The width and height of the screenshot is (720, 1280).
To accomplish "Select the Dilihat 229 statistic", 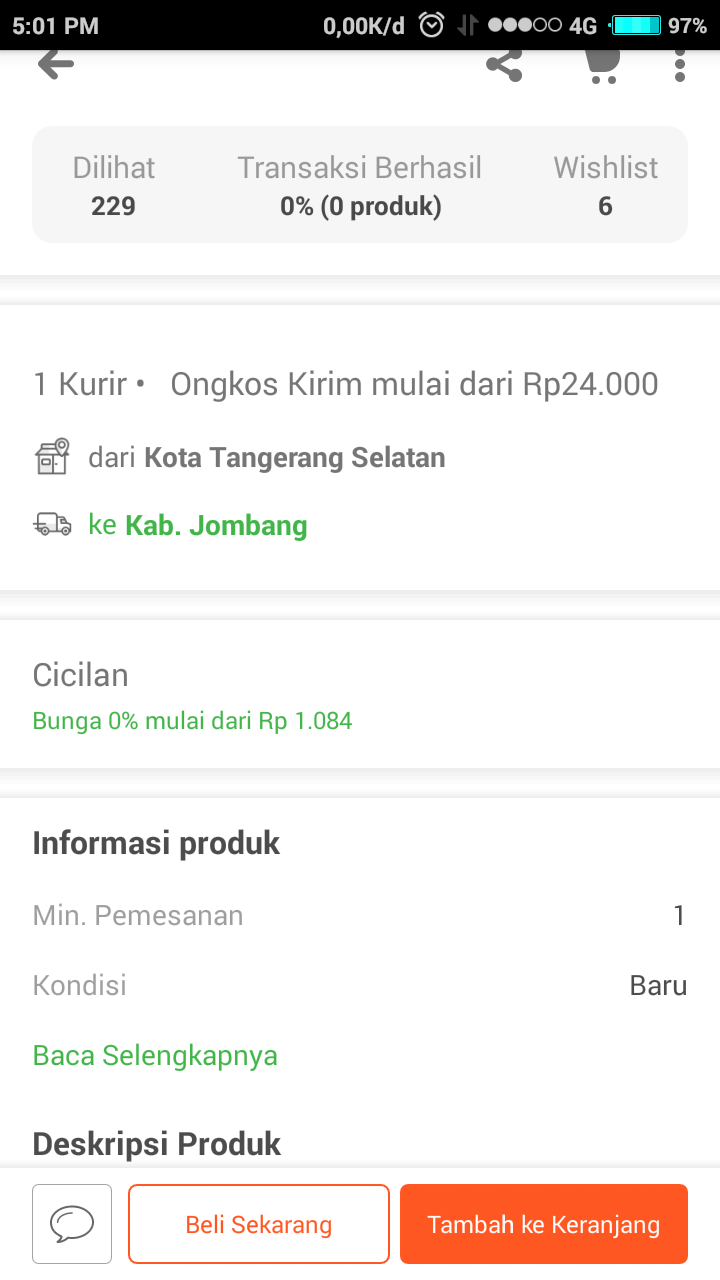I will tap(113, 185).
